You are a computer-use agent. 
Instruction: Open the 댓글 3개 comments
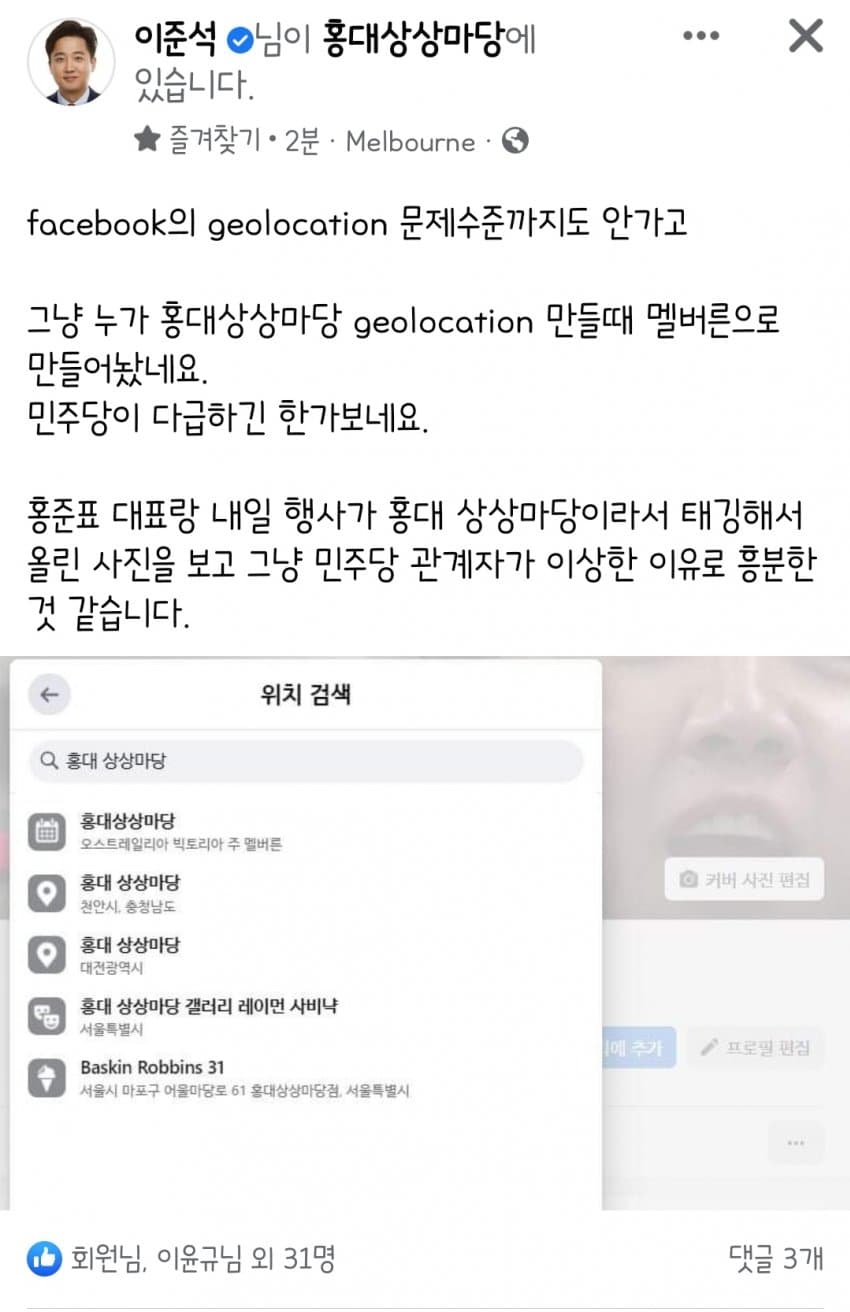pos(776,1259)
